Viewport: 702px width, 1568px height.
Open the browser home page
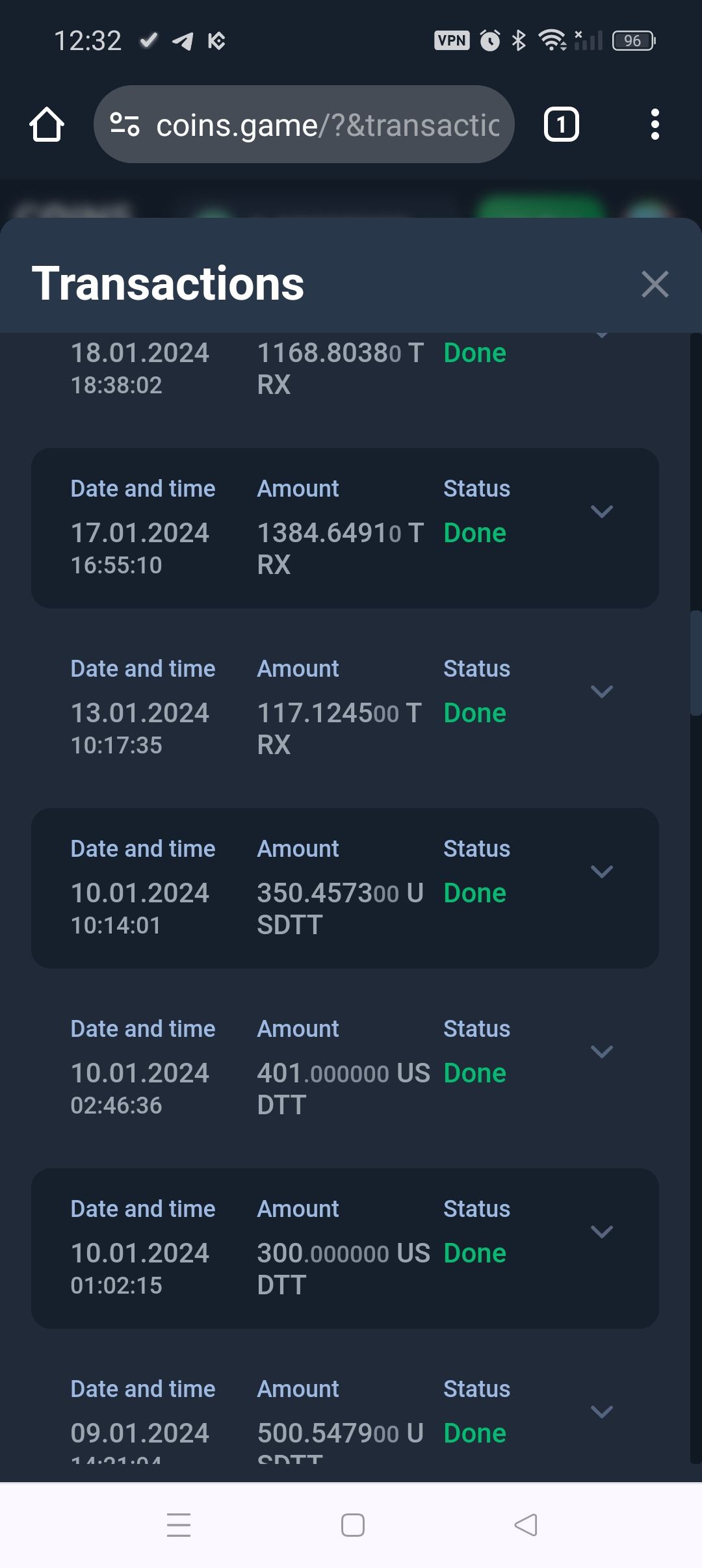pos(47,124)
